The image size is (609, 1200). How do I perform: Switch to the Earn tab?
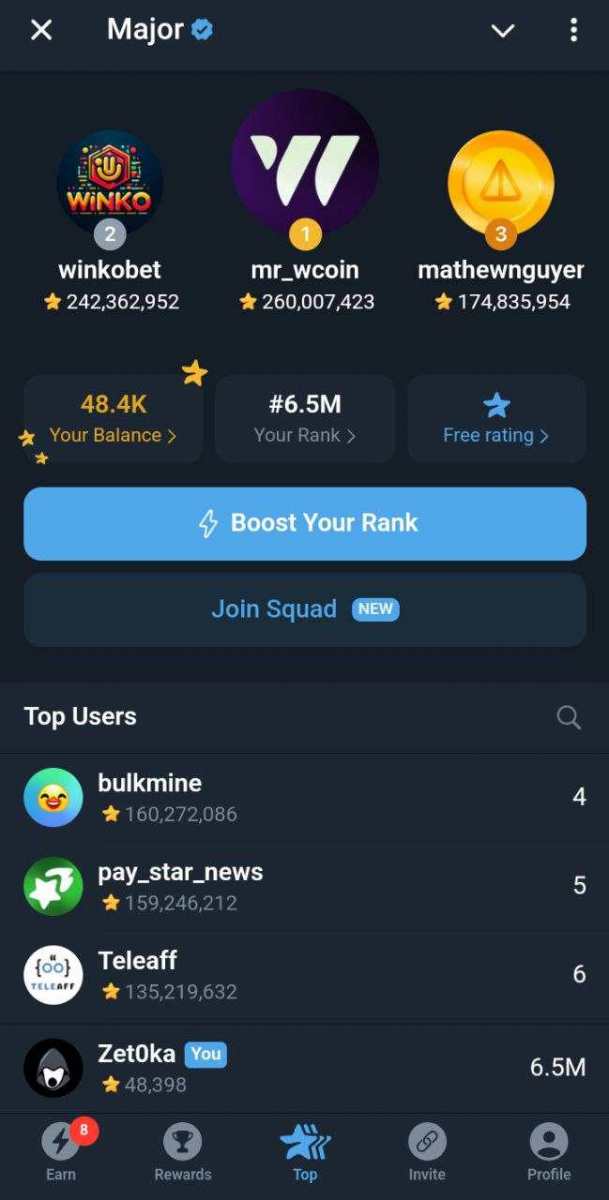[x=61, y=1152]
